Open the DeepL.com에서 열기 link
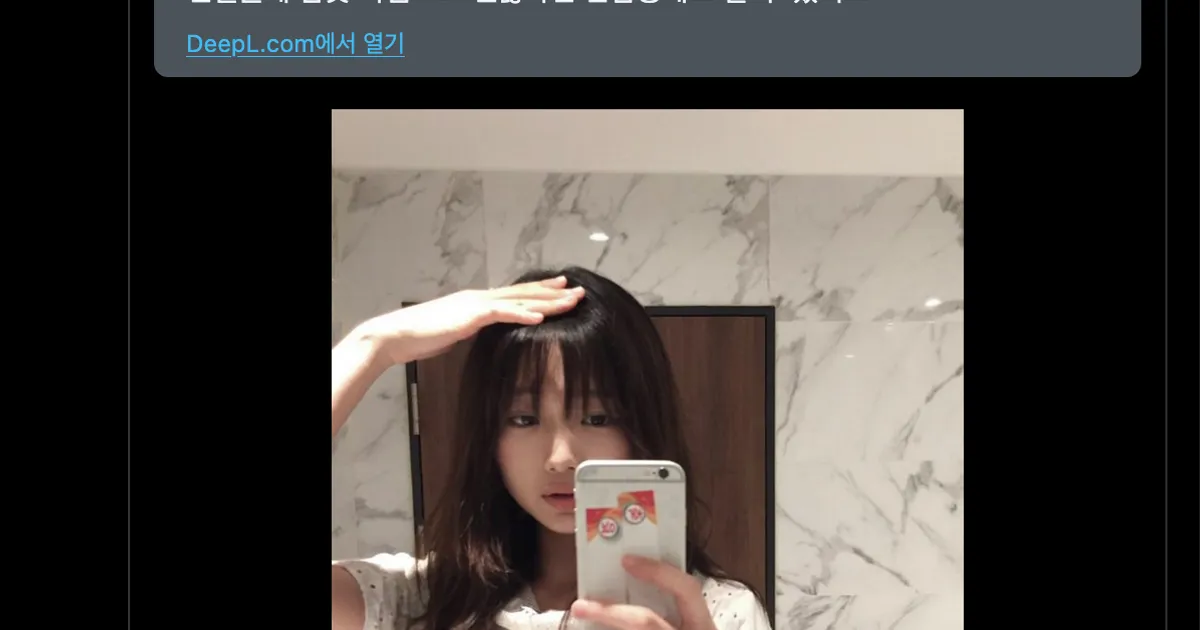This screenshot has width=1200, height=630. [295, 44]
